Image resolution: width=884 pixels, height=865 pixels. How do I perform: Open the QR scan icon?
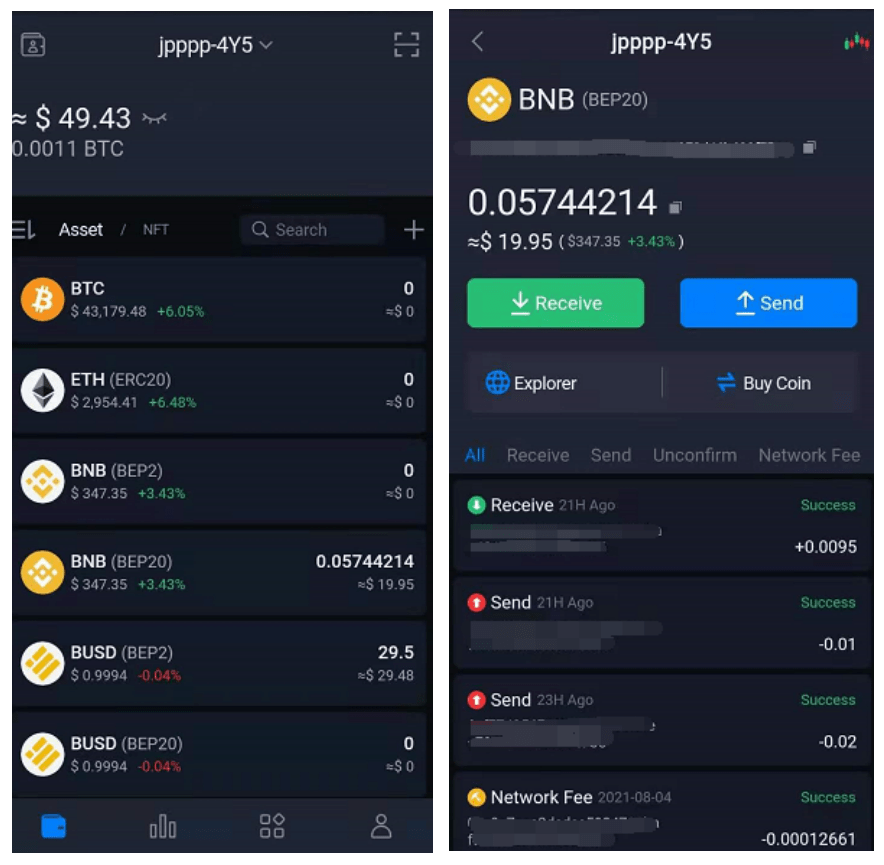click(x=405, y=45)
